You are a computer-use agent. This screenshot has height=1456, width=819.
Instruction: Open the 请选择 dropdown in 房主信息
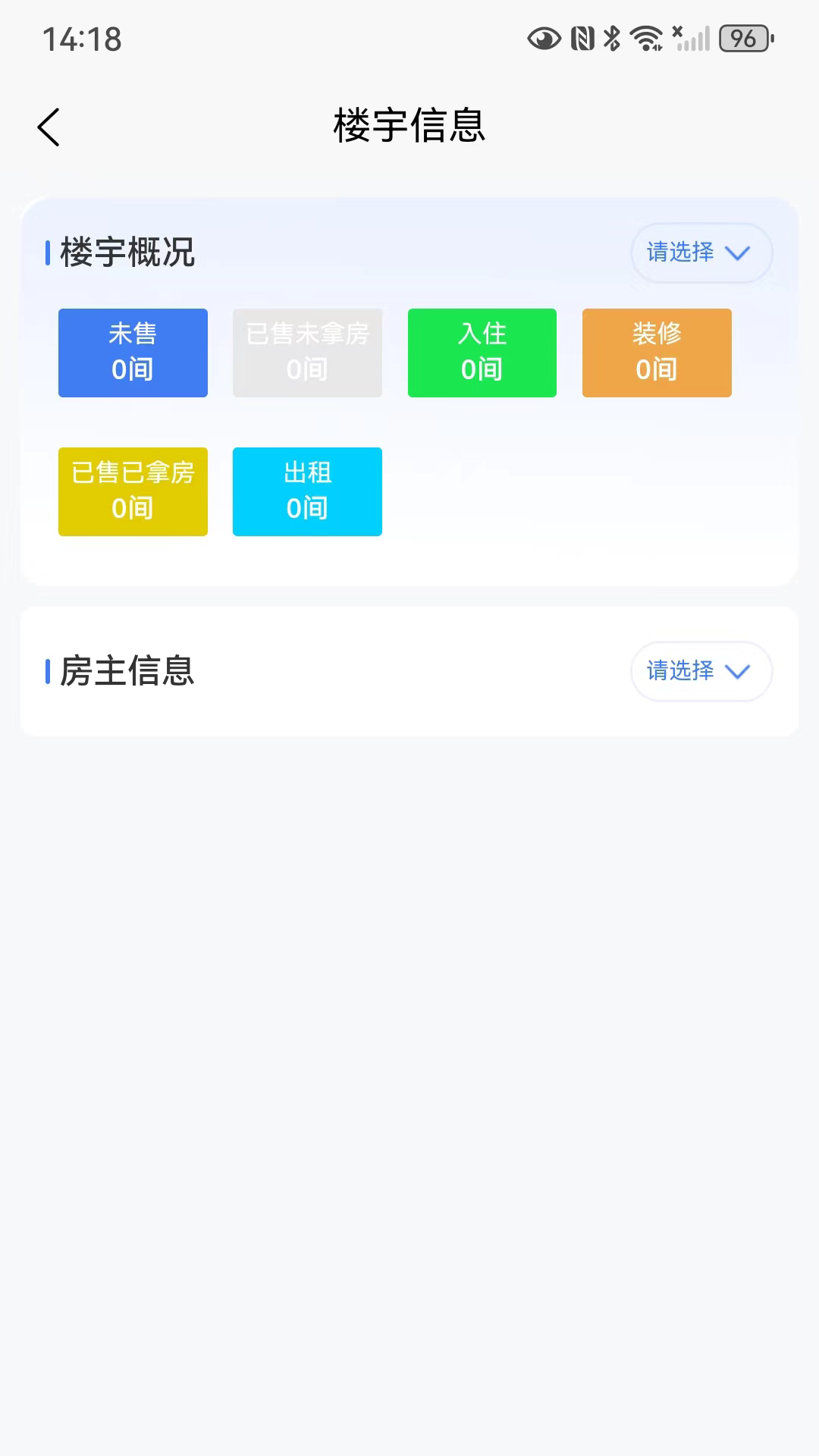(701, 671)
